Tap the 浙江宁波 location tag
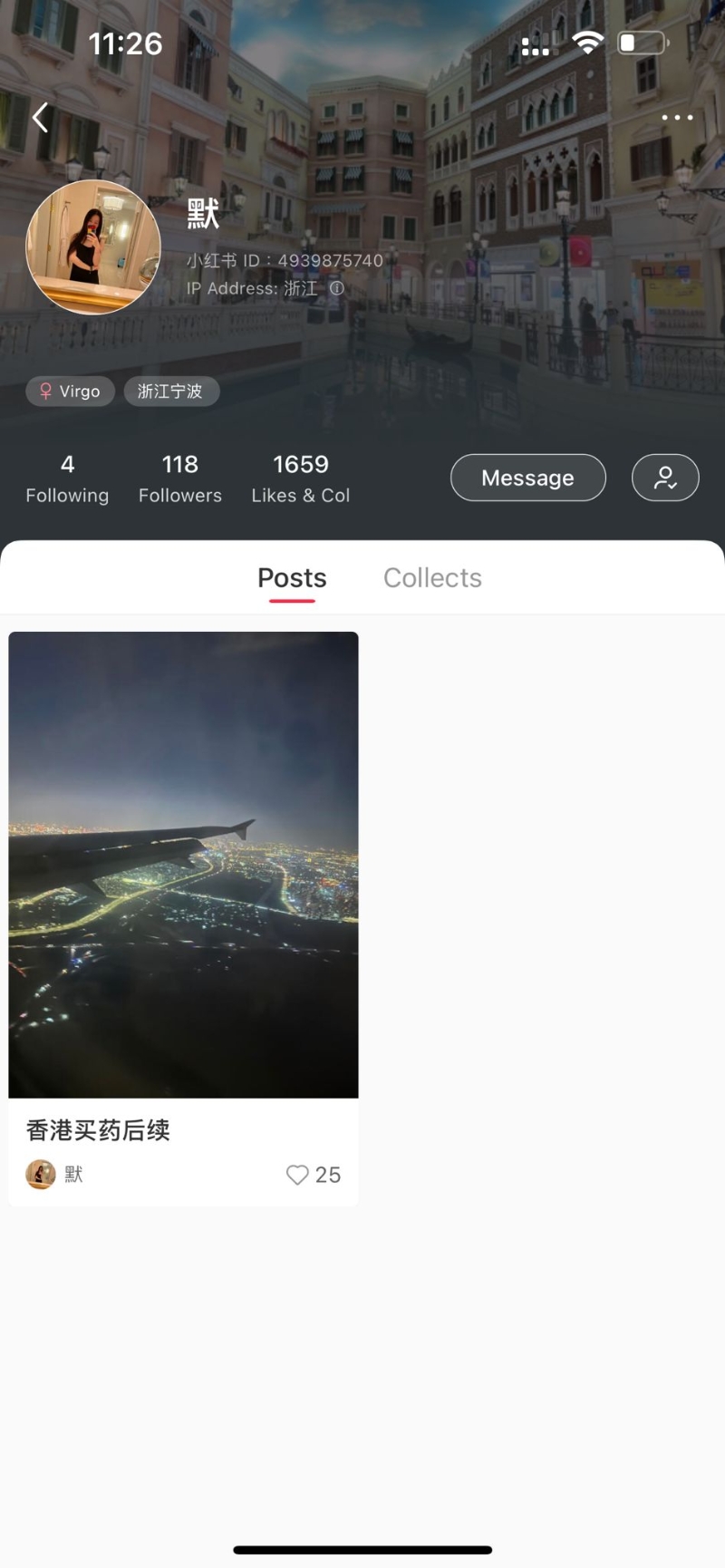The image size is (725, 1568). pos(171,391)
